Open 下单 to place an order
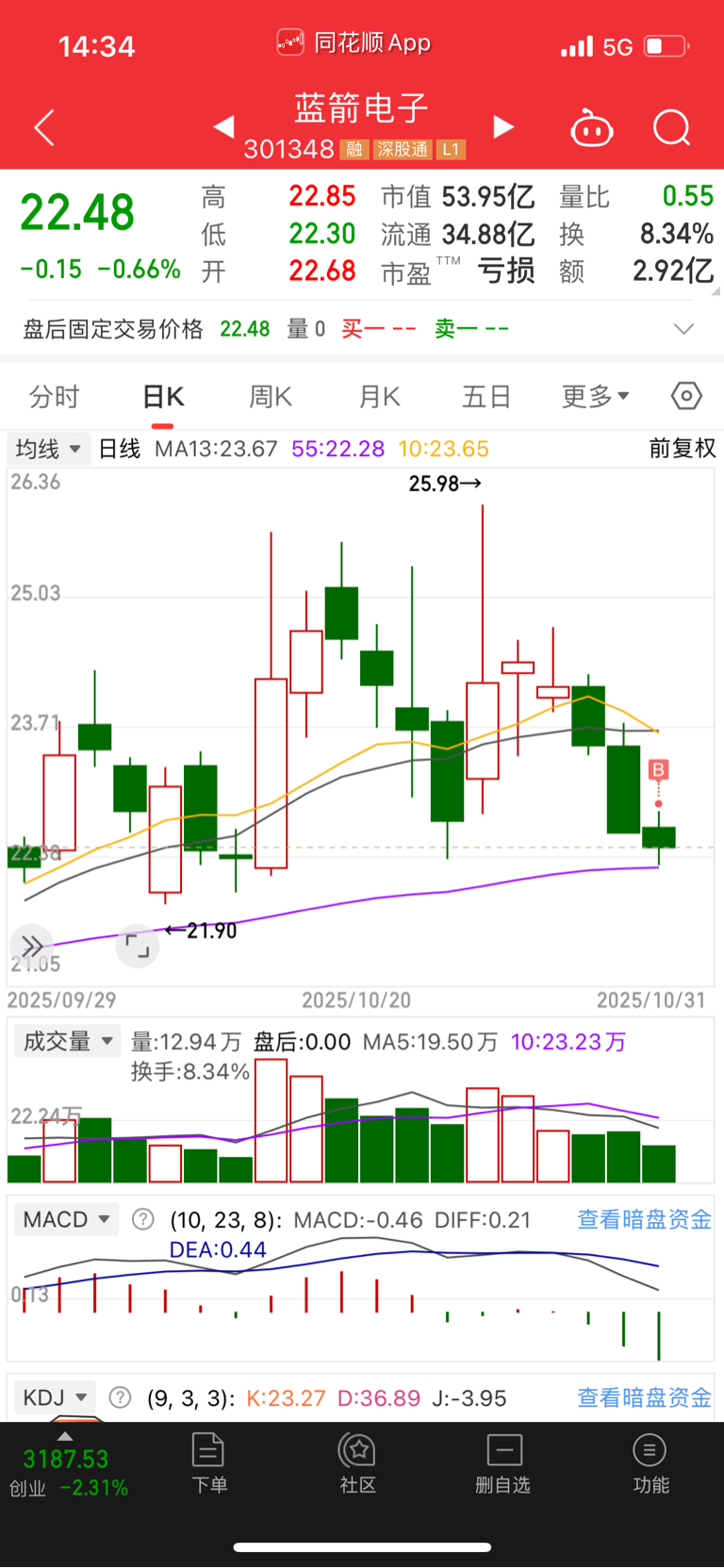This screenshot has width=724, height=1568. (208, 1461)
